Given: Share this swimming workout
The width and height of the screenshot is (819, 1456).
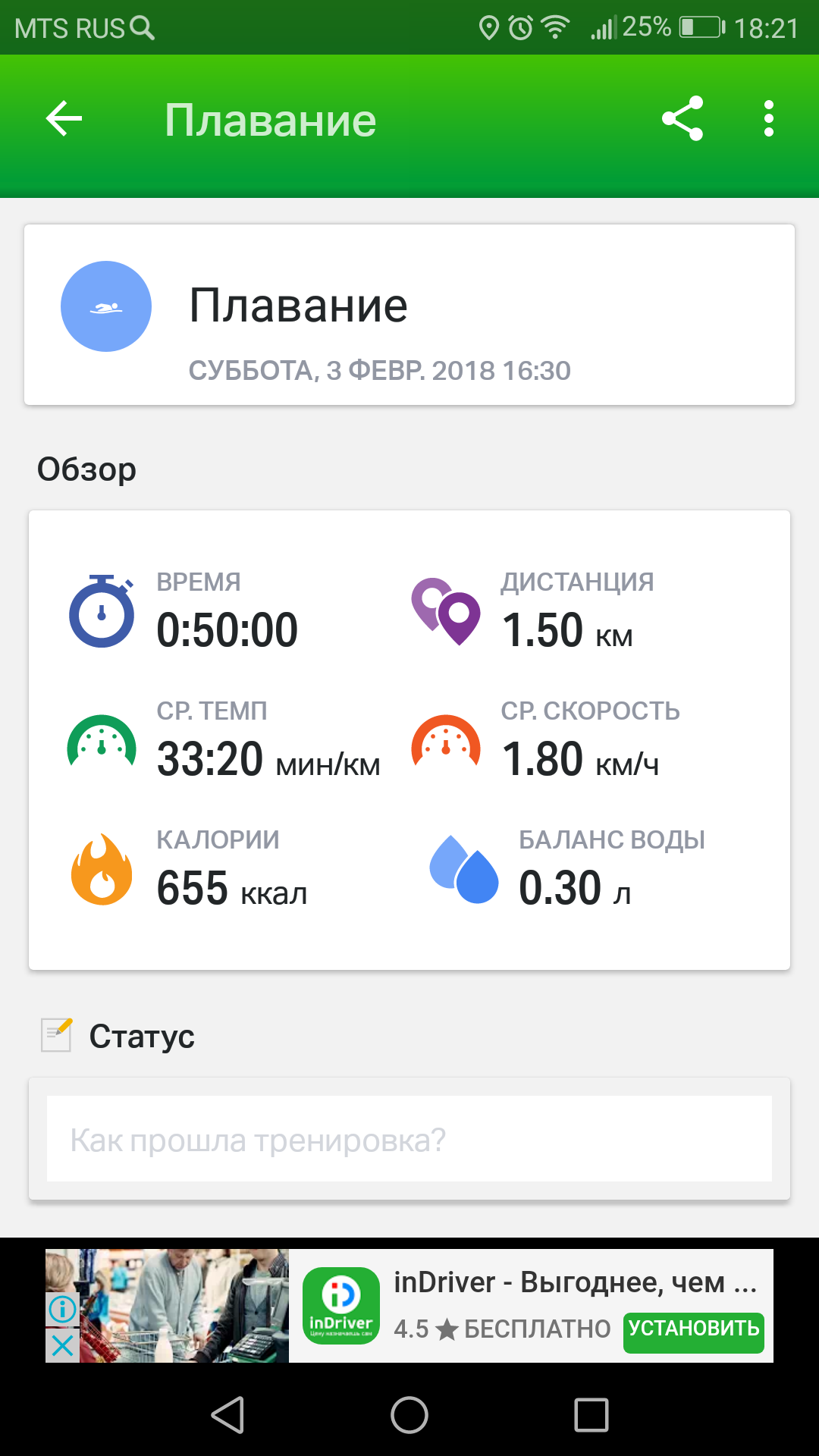Looking at the screenshot, I should pyautogui.click(x=682, y=119).
